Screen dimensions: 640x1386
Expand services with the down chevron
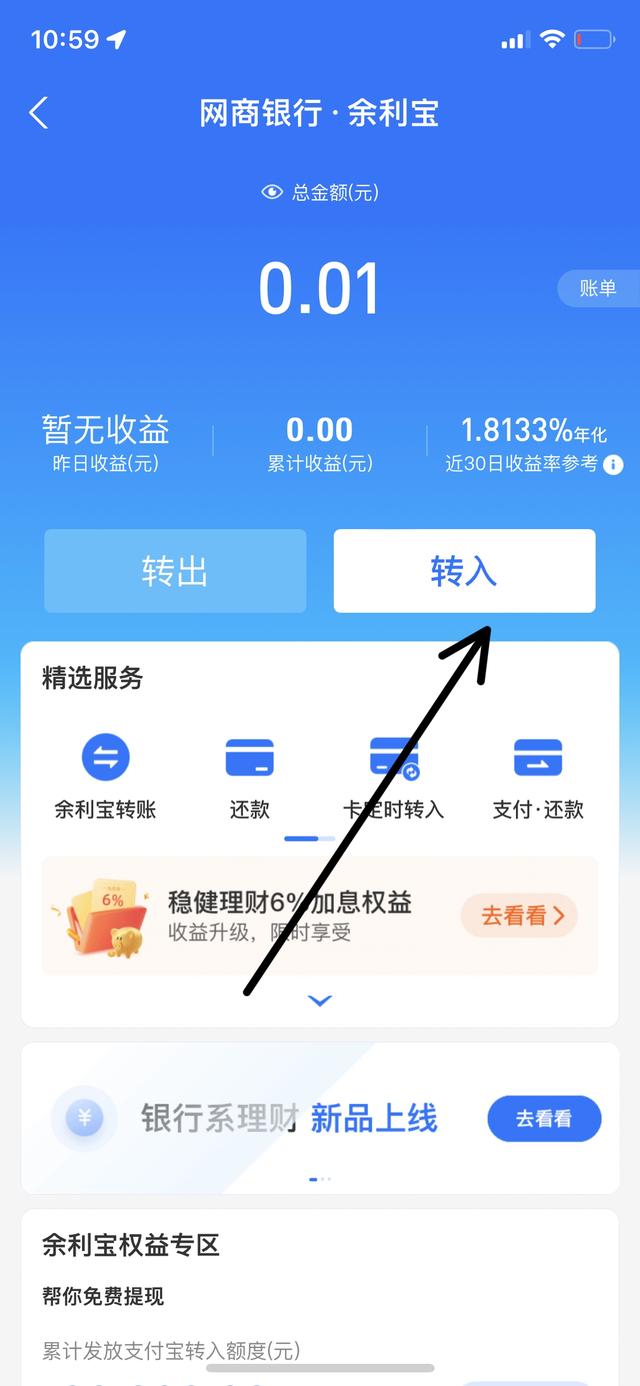[x=320, y=1001]
